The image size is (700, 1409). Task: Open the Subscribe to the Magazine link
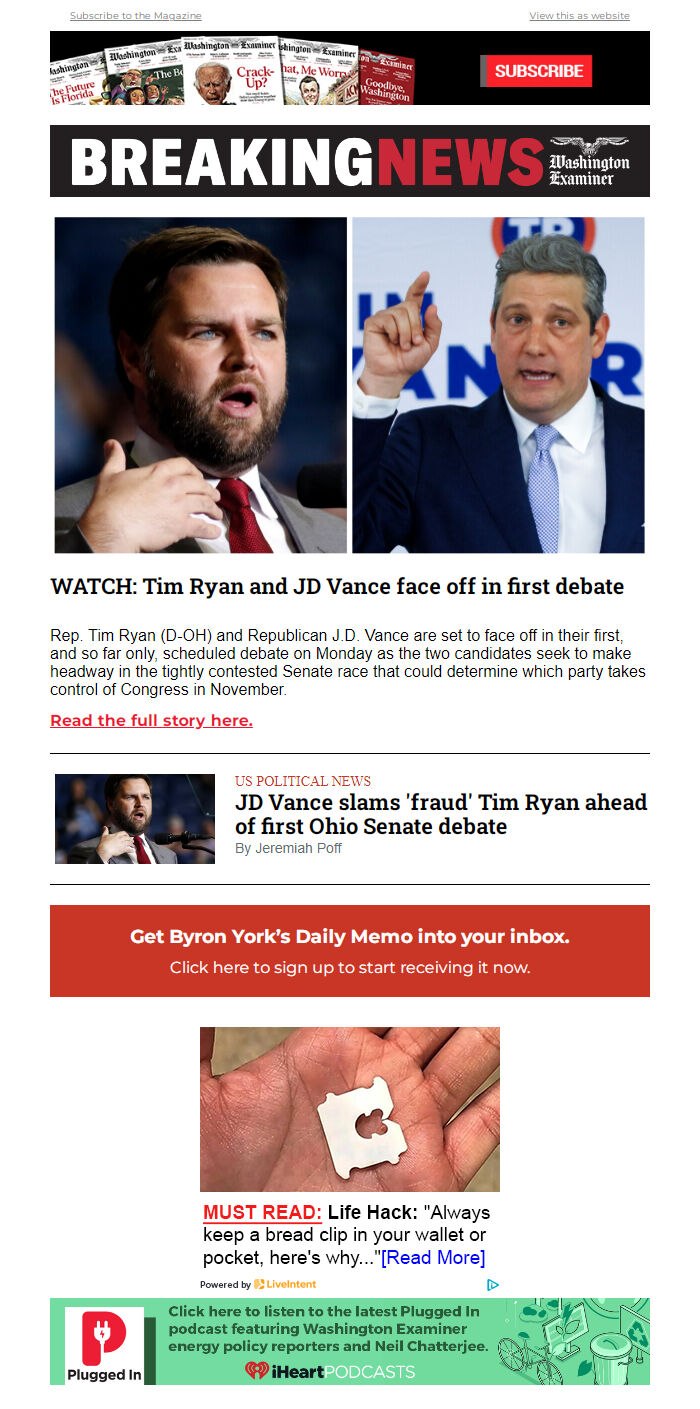click(x=135, y=16)
